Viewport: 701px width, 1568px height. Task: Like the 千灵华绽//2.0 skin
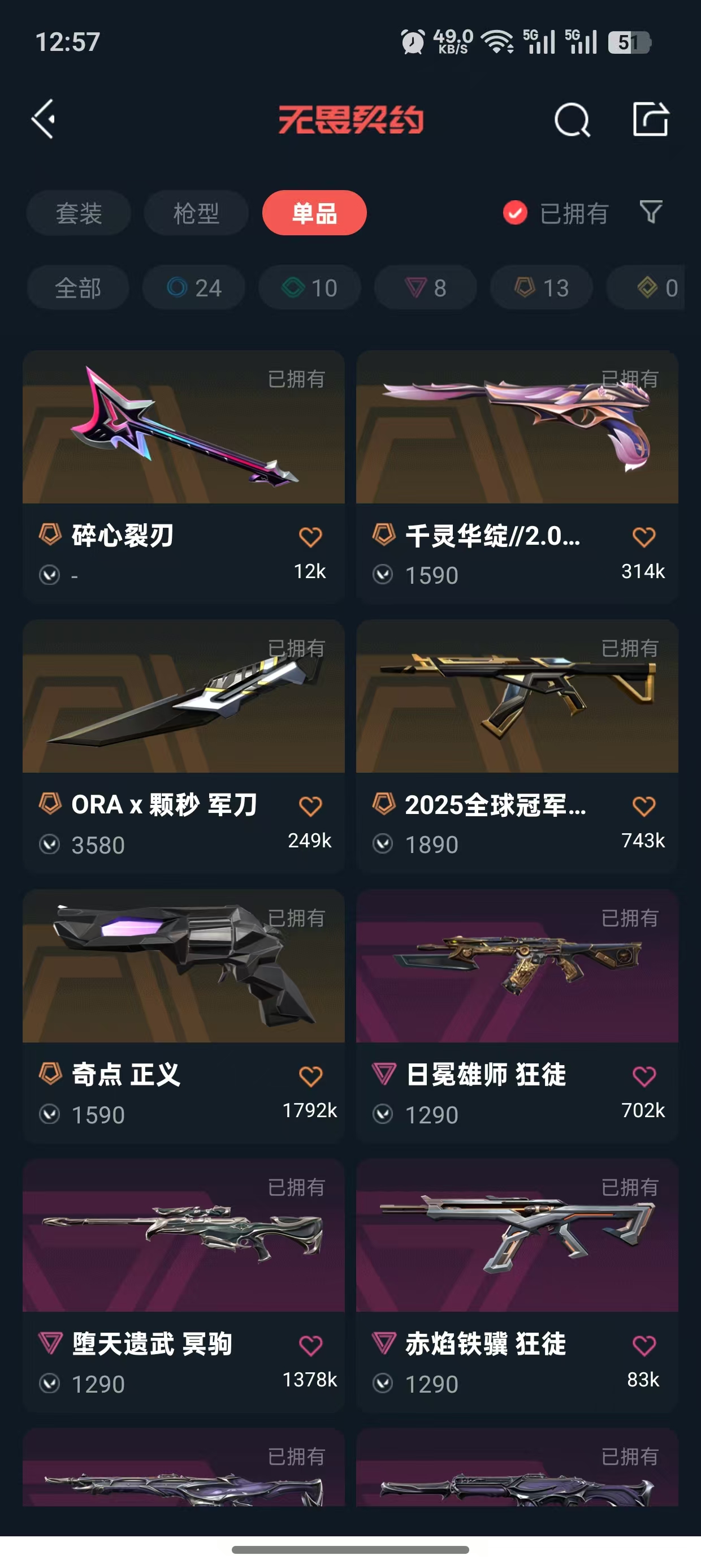tap(644, 537)
